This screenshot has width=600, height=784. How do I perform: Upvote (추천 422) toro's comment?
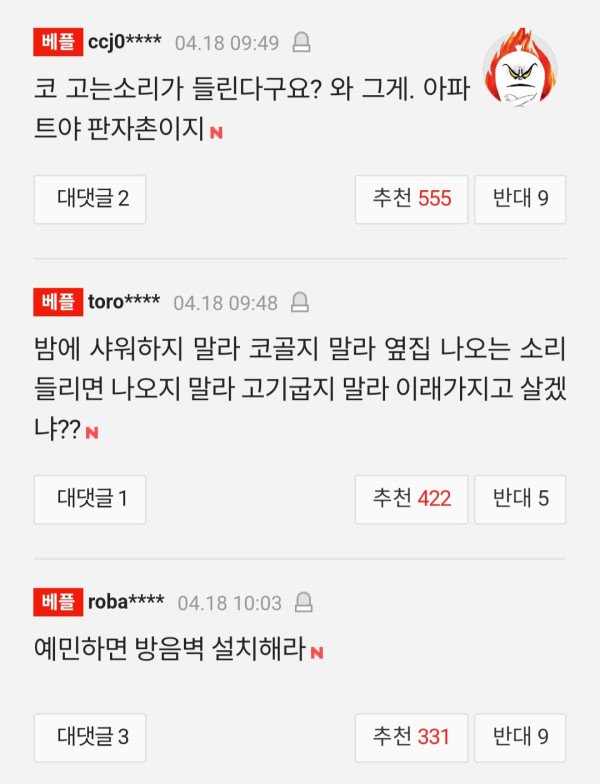point(411,498)
